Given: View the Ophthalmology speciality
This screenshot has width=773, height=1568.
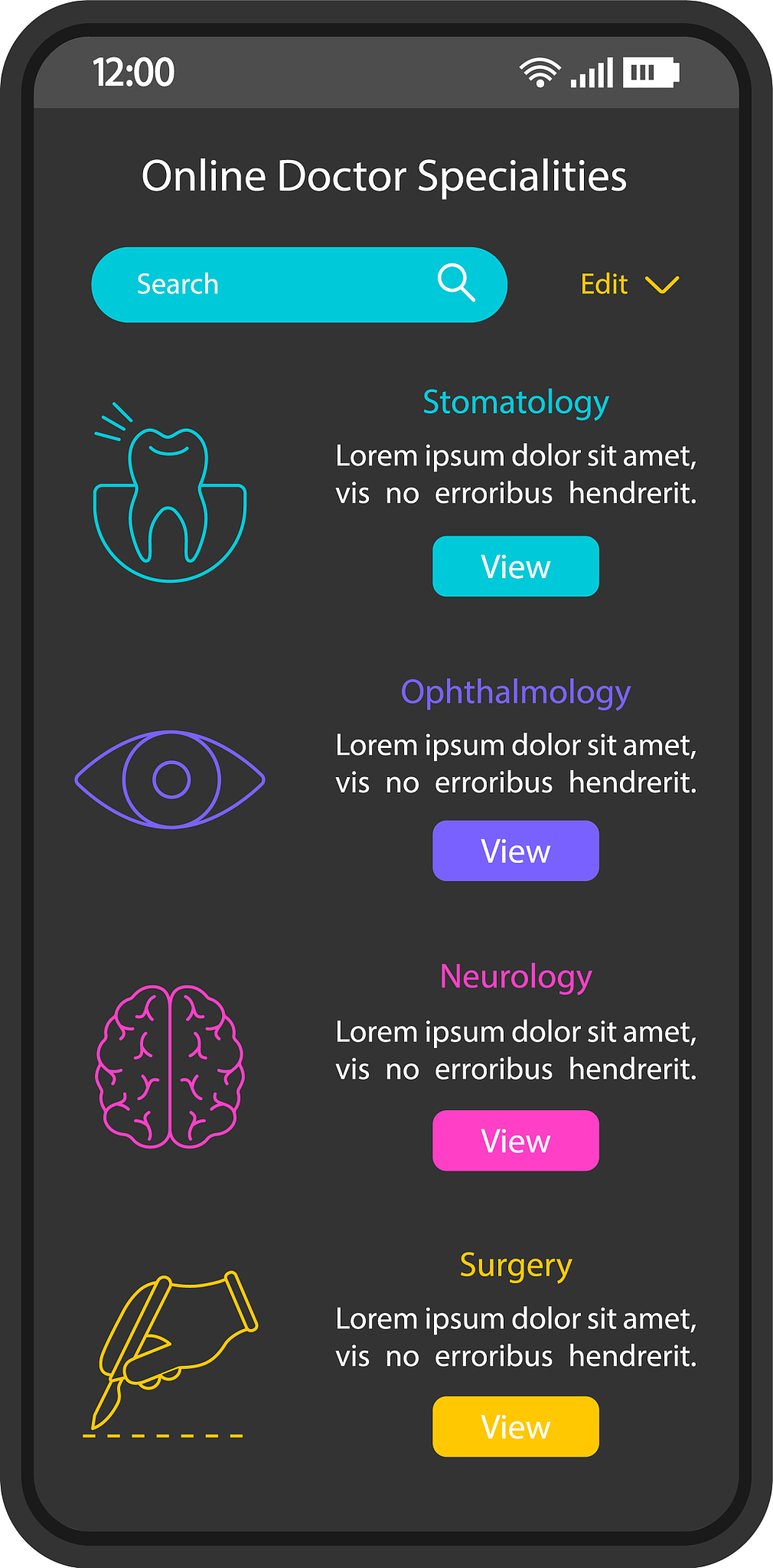Looking at the screenshot, I should (515, 851).
